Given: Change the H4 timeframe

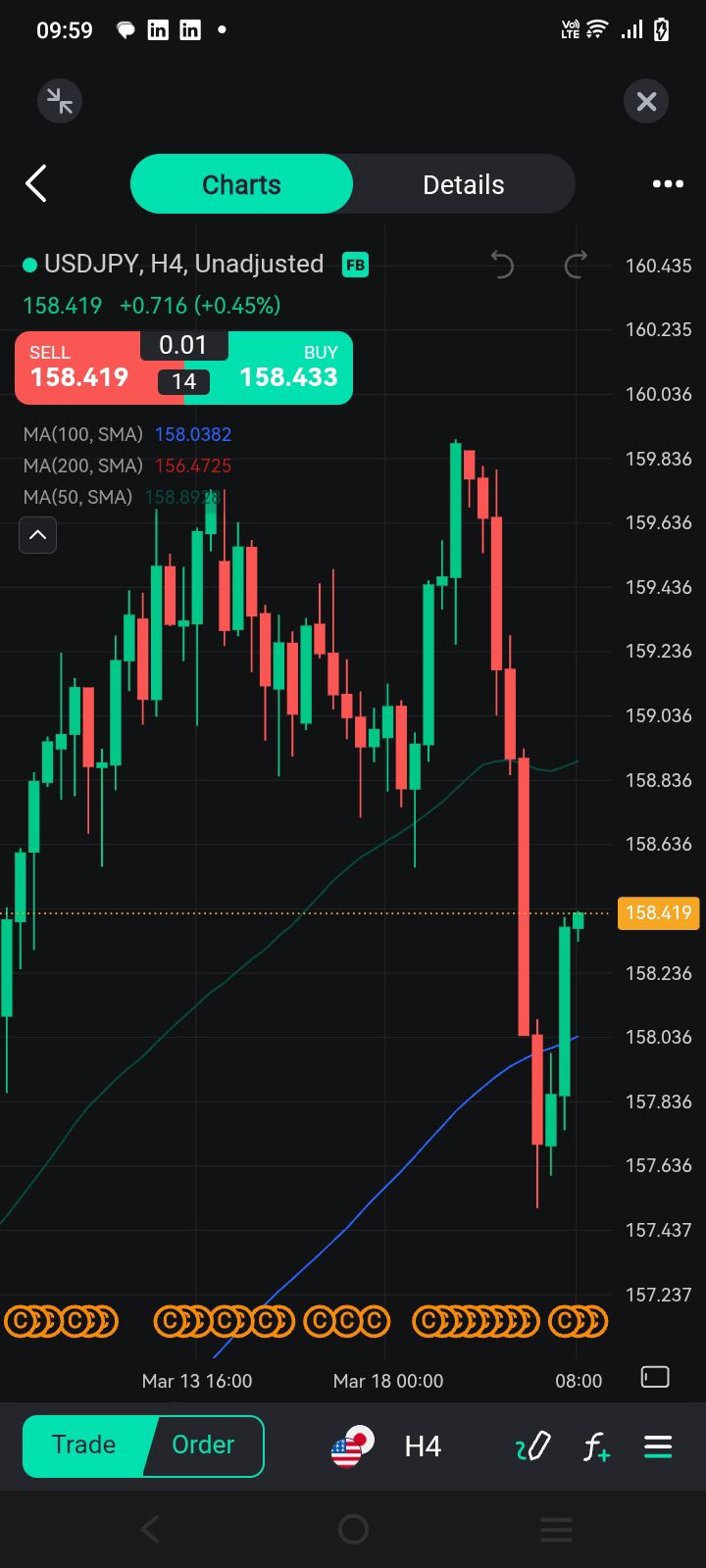Looking at the screenshot, I should tap(423, 1446).
